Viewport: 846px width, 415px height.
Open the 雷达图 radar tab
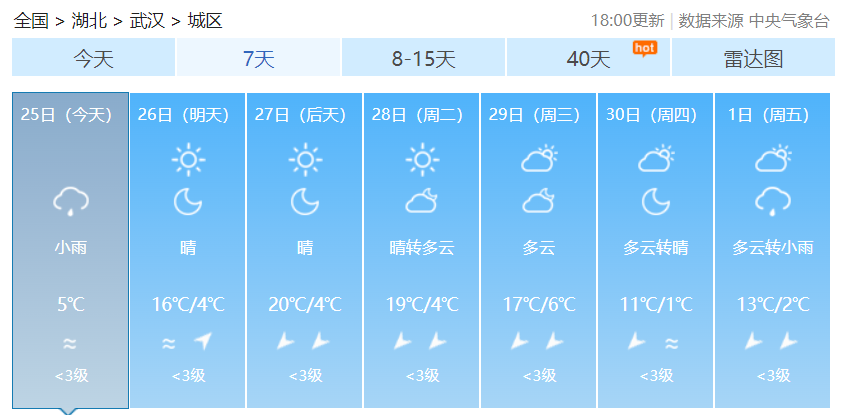point(752,58)
